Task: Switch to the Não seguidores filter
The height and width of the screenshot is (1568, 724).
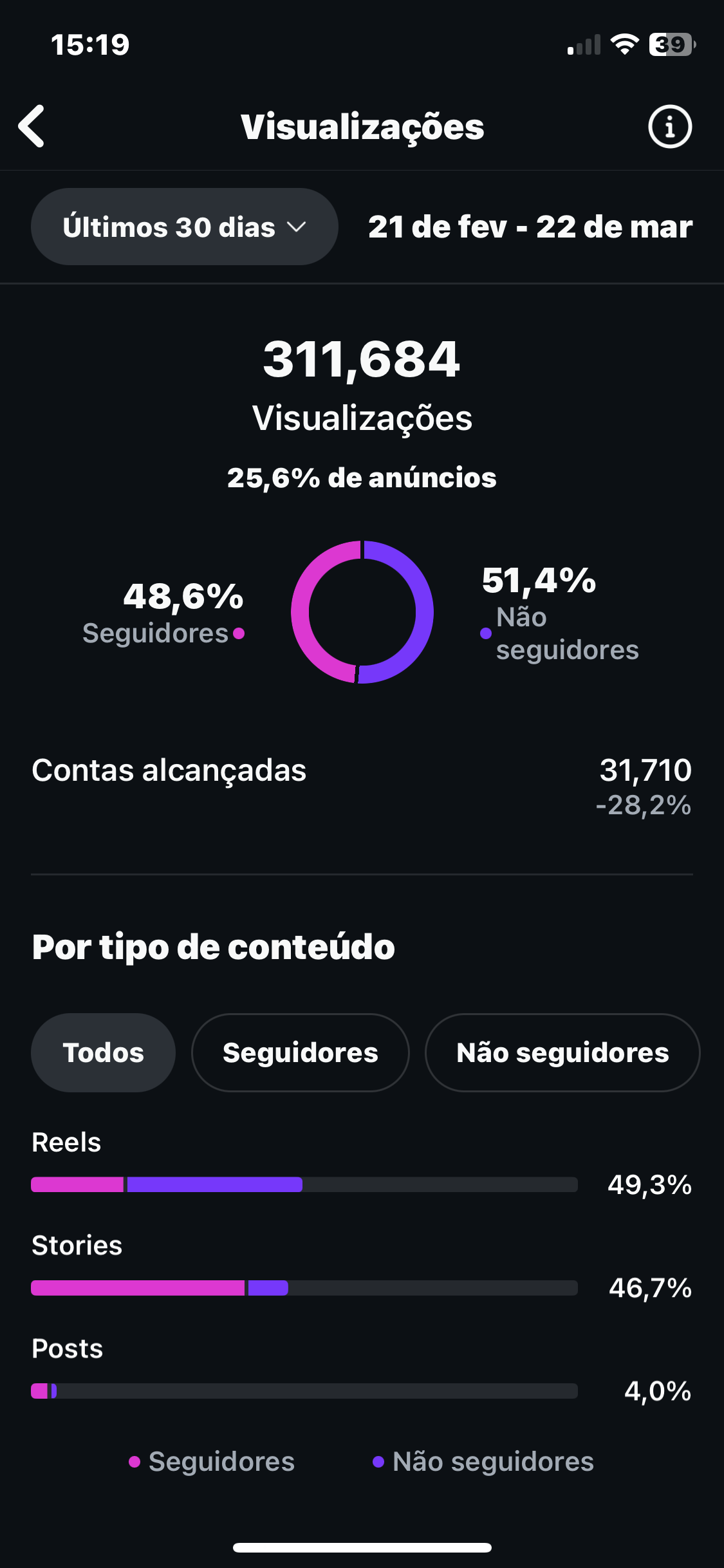Action: tap(562, 1052)
